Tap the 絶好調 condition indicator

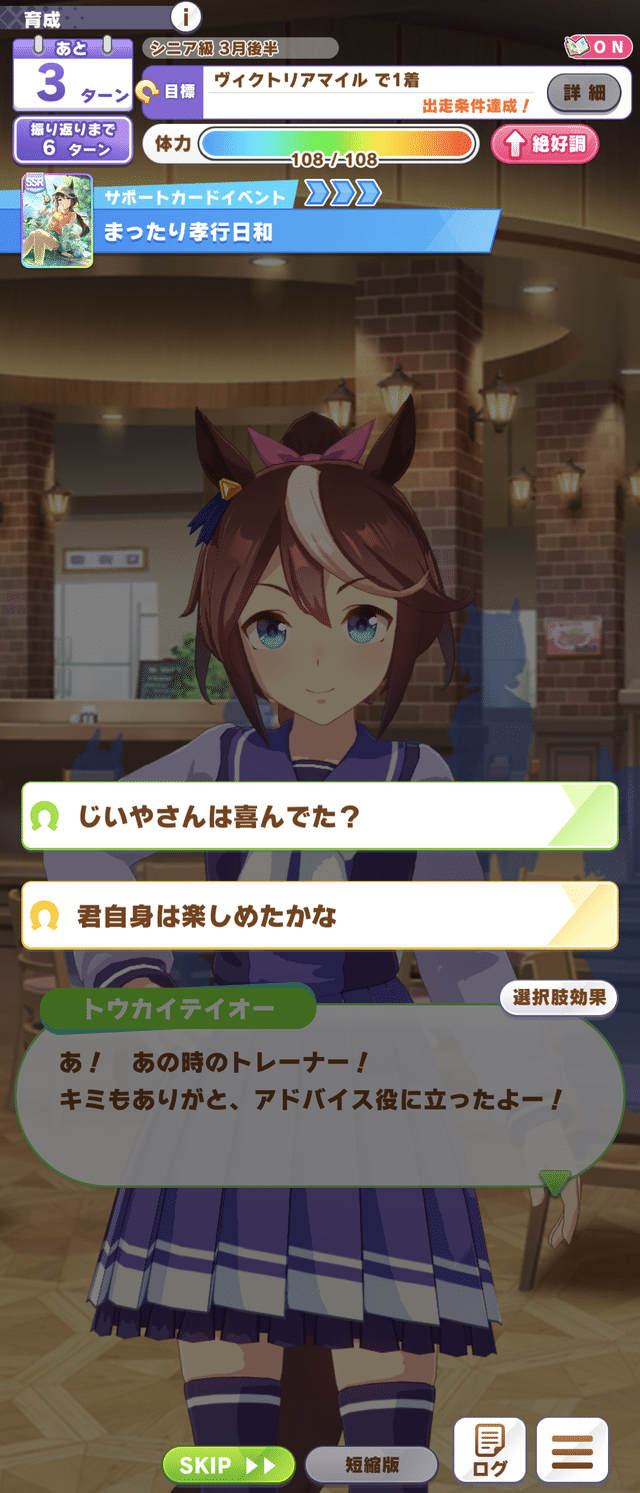point(545,144)
